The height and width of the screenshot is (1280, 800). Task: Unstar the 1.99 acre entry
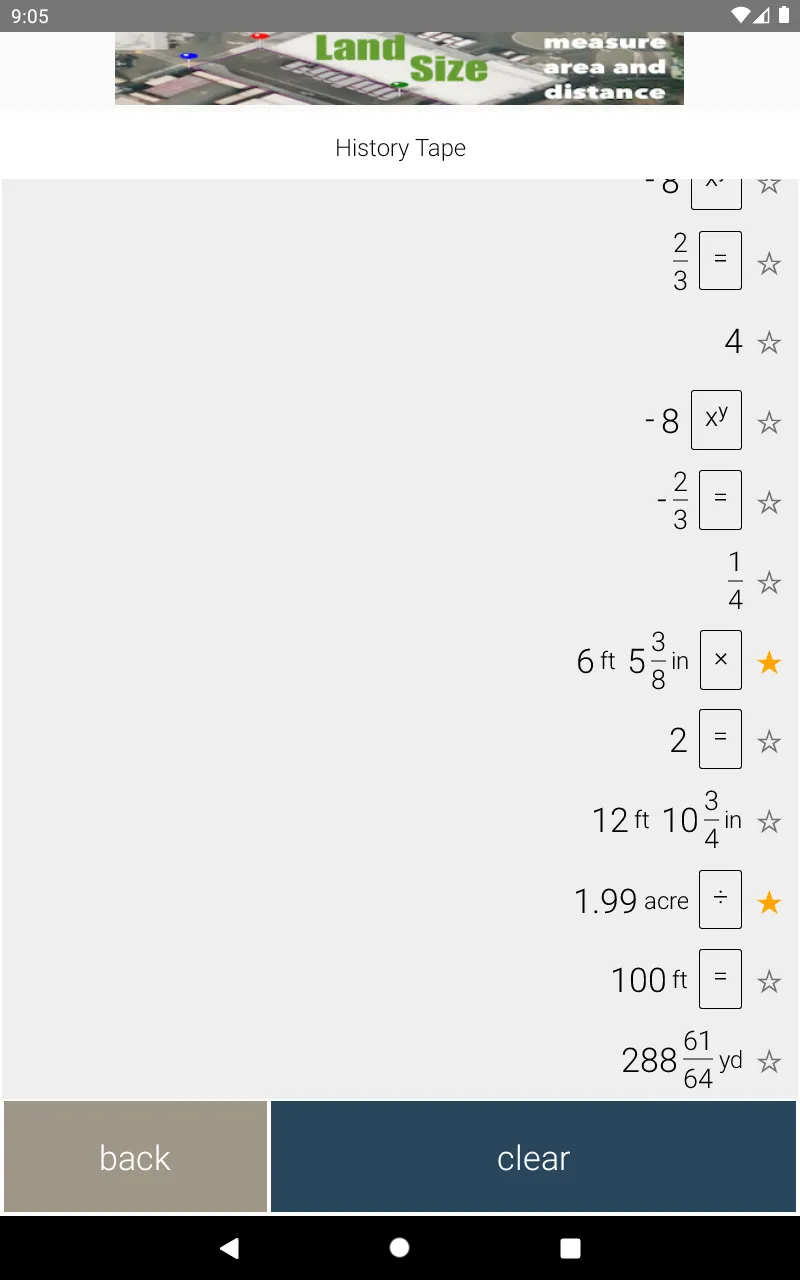(x=769, y=902)
